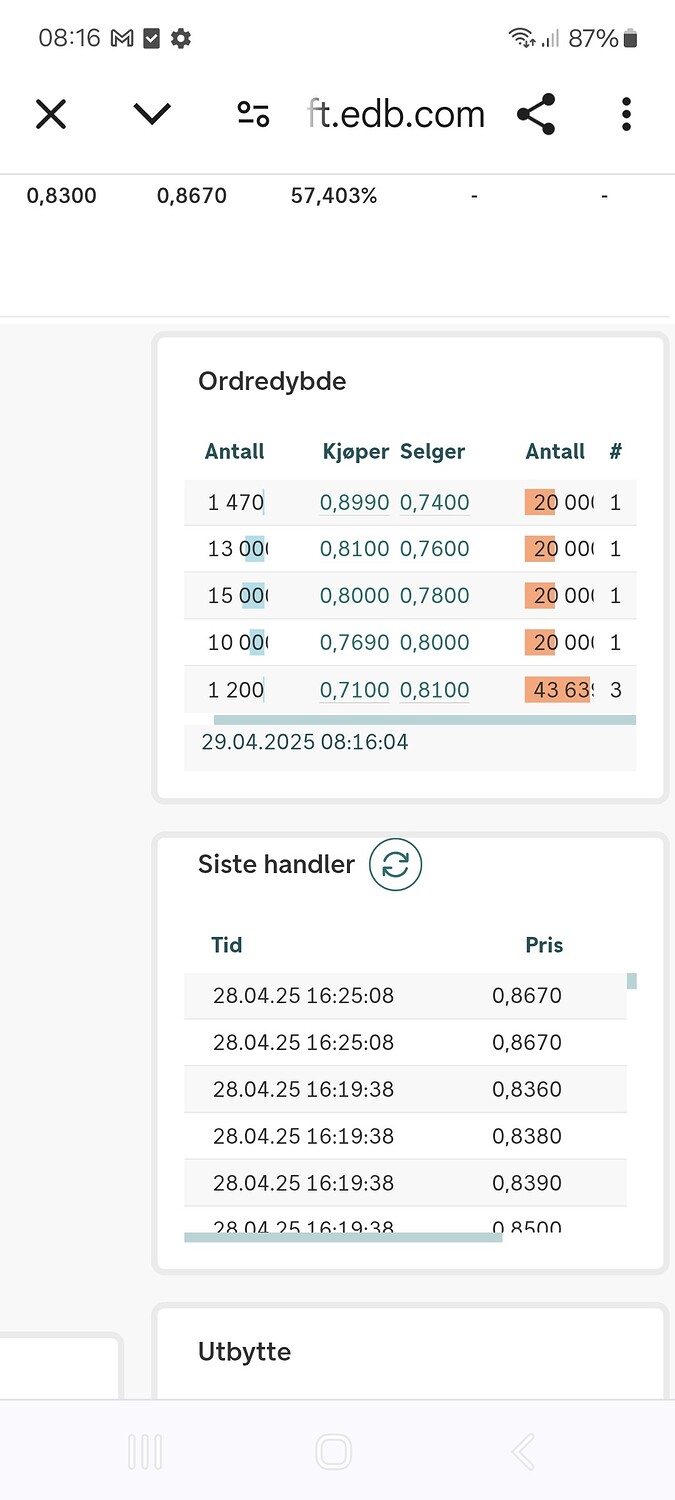This screenshot has width=675, height=1500.
Task: Minimize the custom tab with down chevron
Action: [x=152, y=114]
